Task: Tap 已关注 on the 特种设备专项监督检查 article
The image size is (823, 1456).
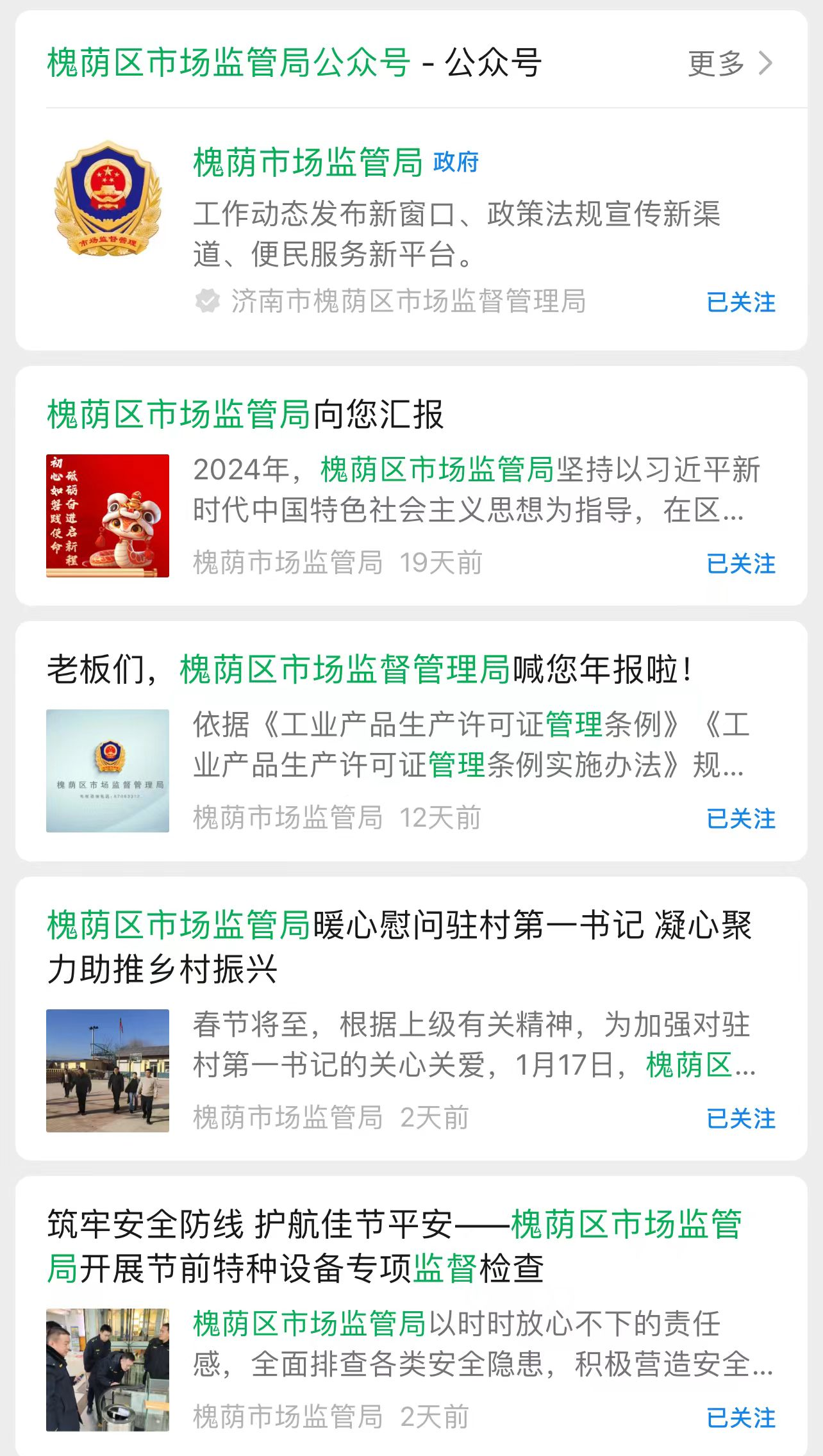Action: (740, 1418)
